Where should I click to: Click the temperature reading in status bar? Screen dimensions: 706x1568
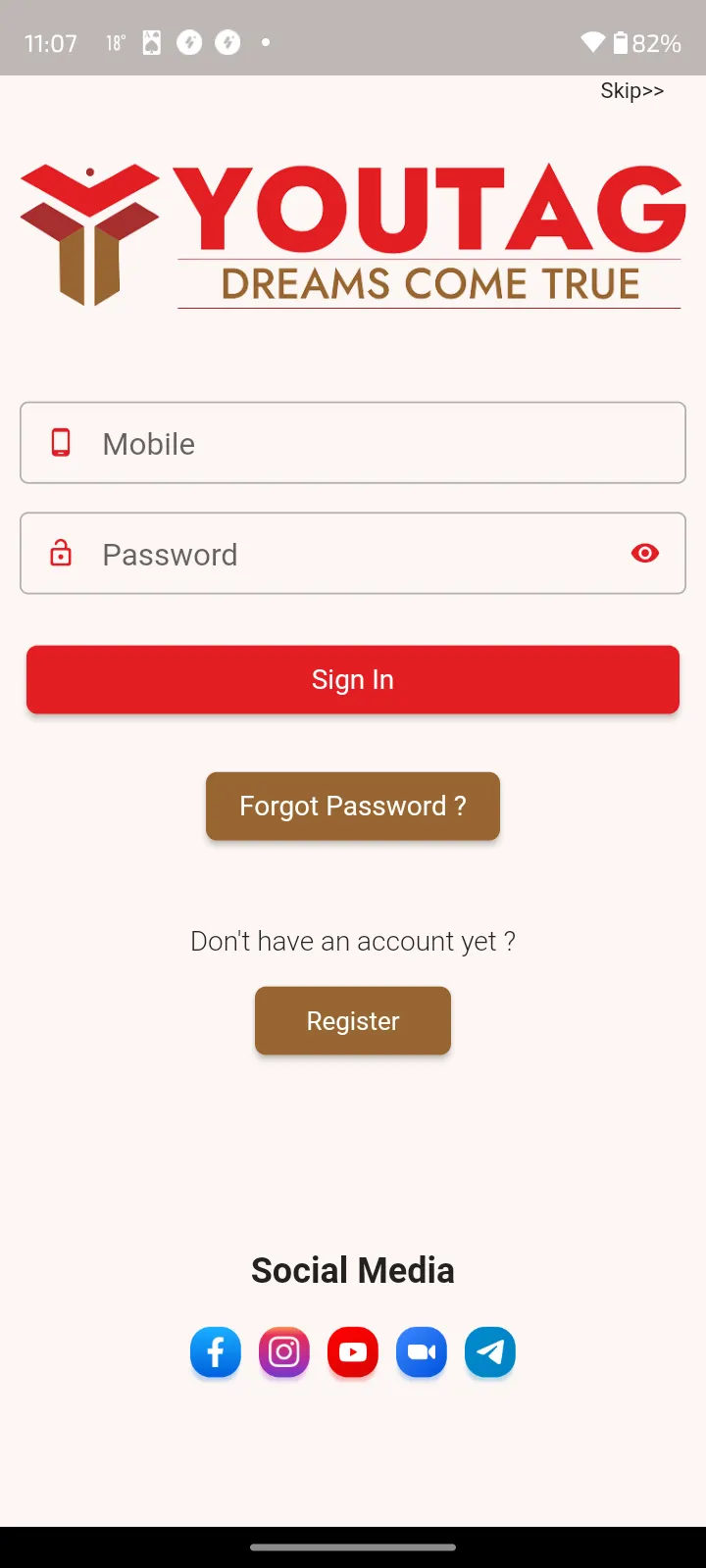point(115,42)
